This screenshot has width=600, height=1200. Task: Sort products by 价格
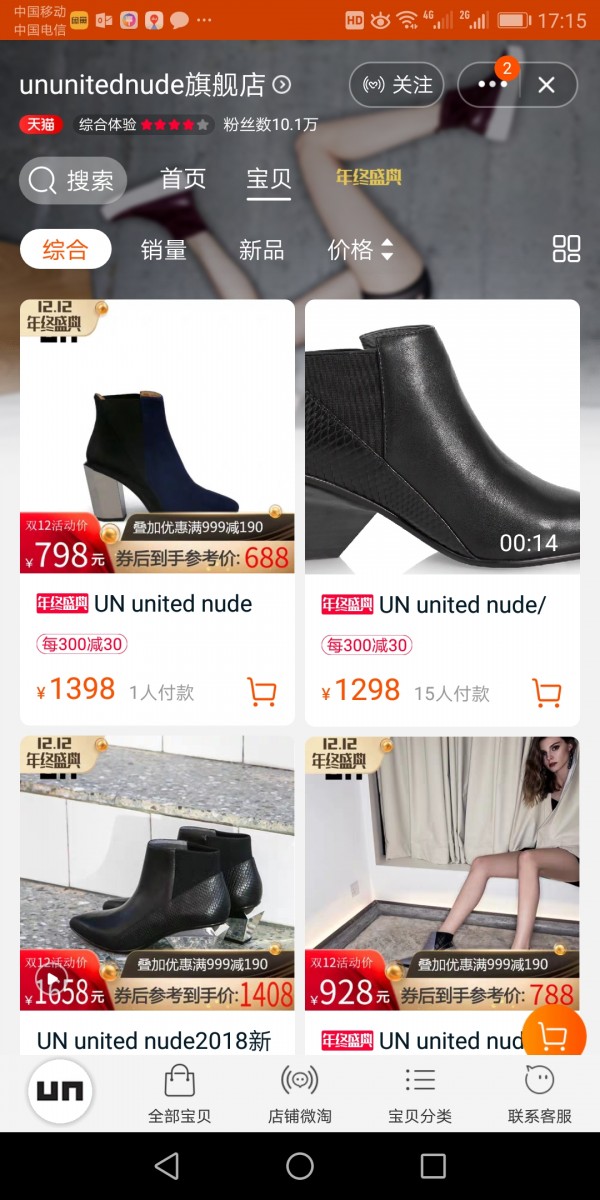[x=360, y=249]
